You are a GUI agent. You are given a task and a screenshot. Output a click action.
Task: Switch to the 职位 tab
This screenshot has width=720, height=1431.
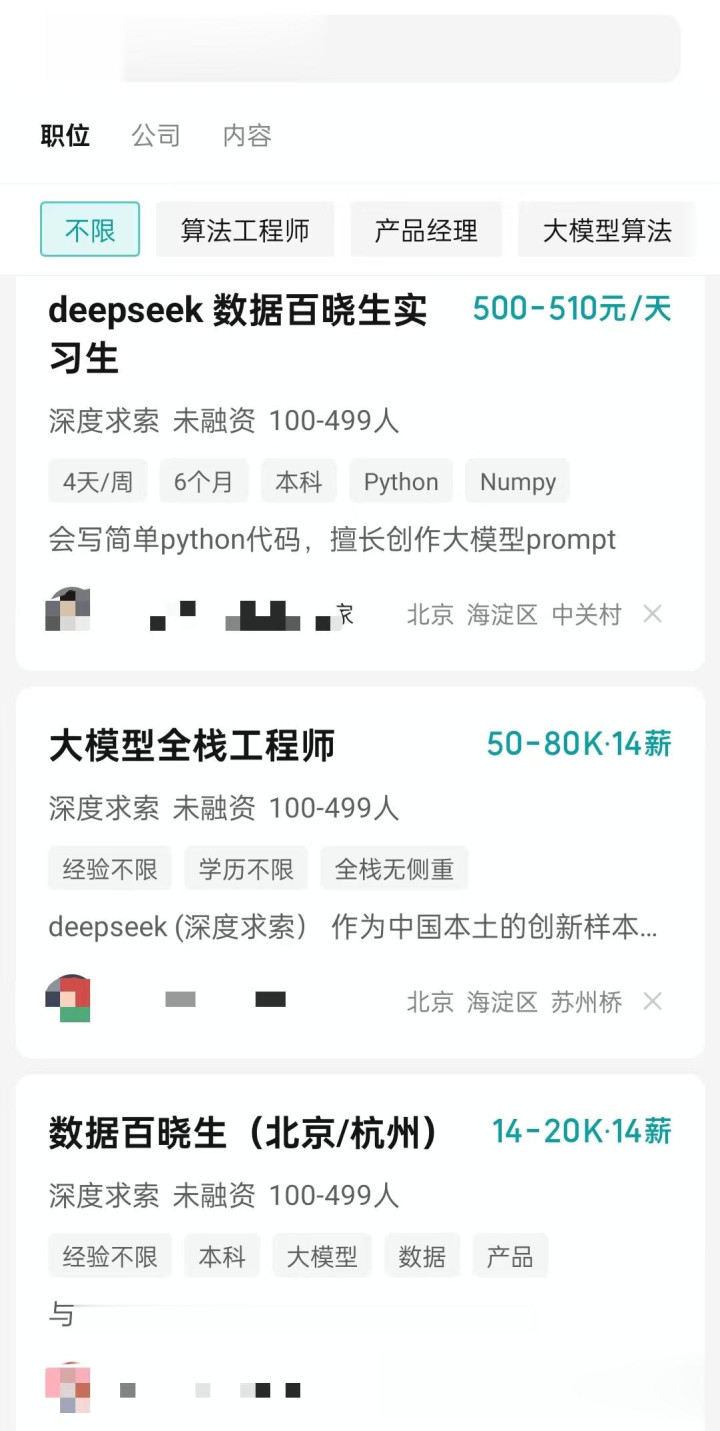(x=65, y=135)
